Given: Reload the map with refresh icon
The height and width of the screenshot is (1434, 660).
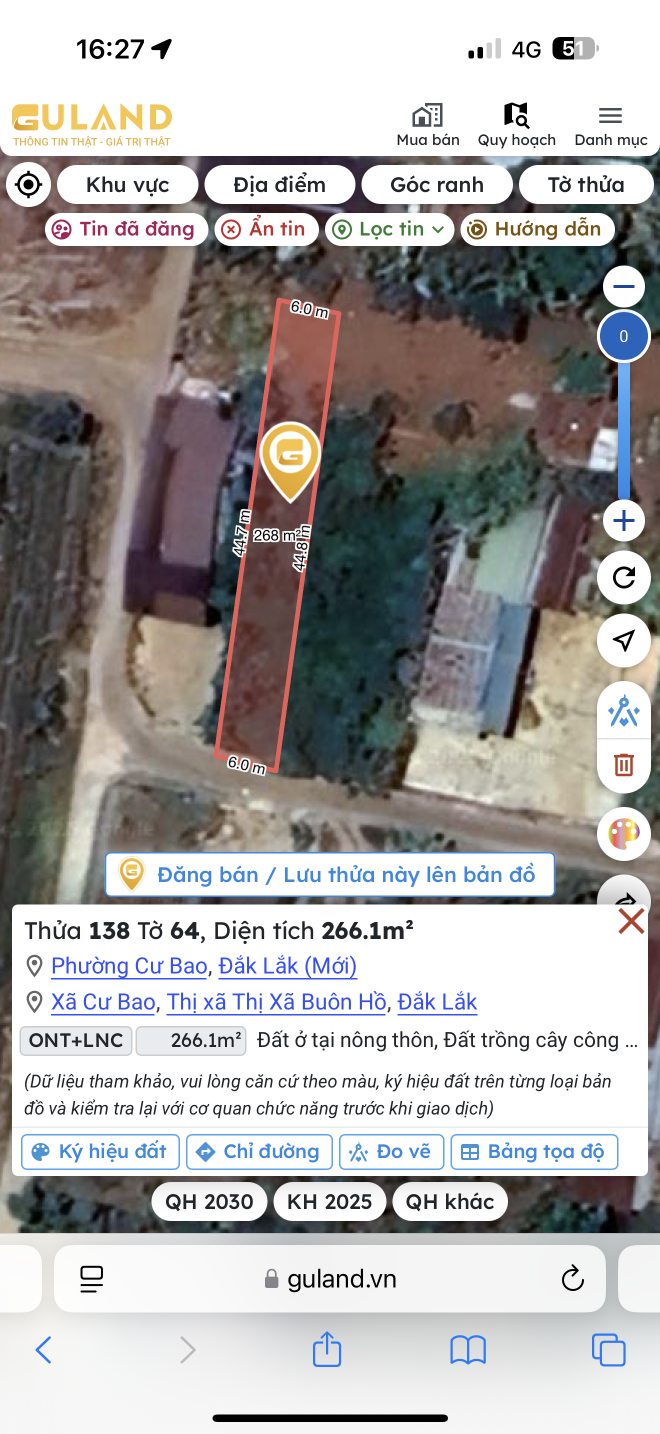Looking at the screenshot, I should click(x=624, y=578).
